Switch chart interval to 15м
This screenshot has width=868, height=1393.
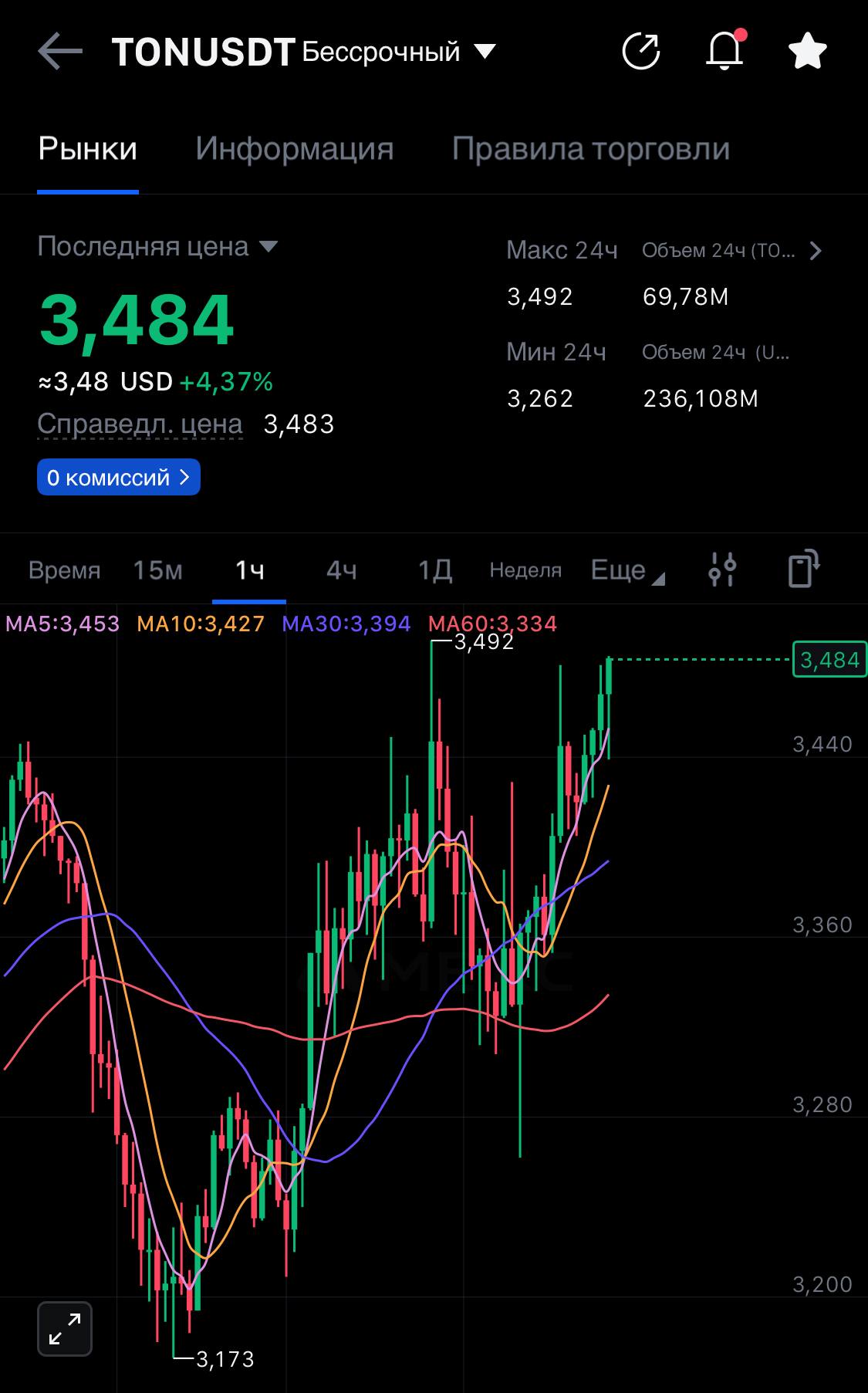(157, 570)
